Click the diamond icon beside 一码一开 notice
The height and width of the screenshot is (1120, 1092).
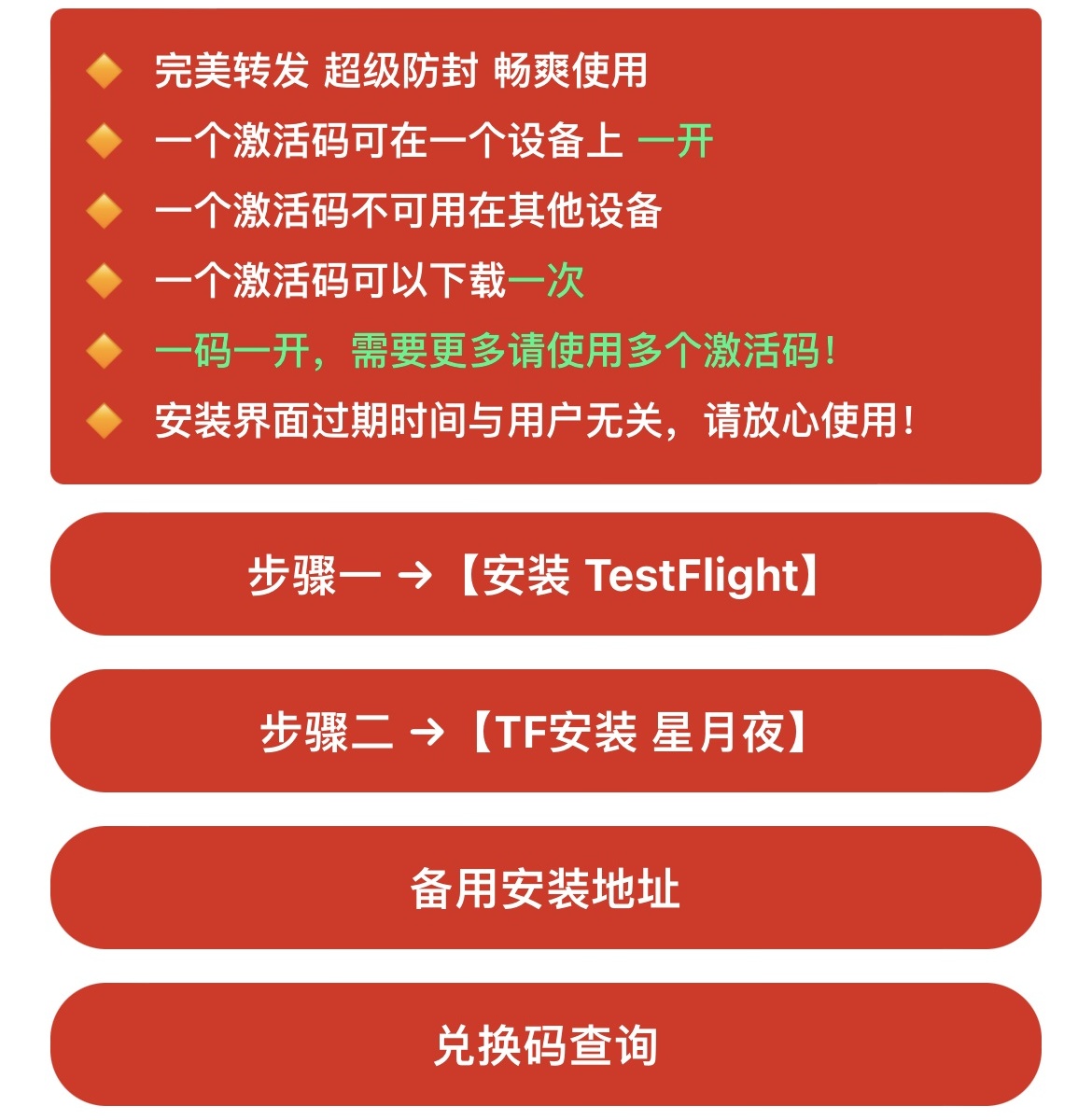104,351
